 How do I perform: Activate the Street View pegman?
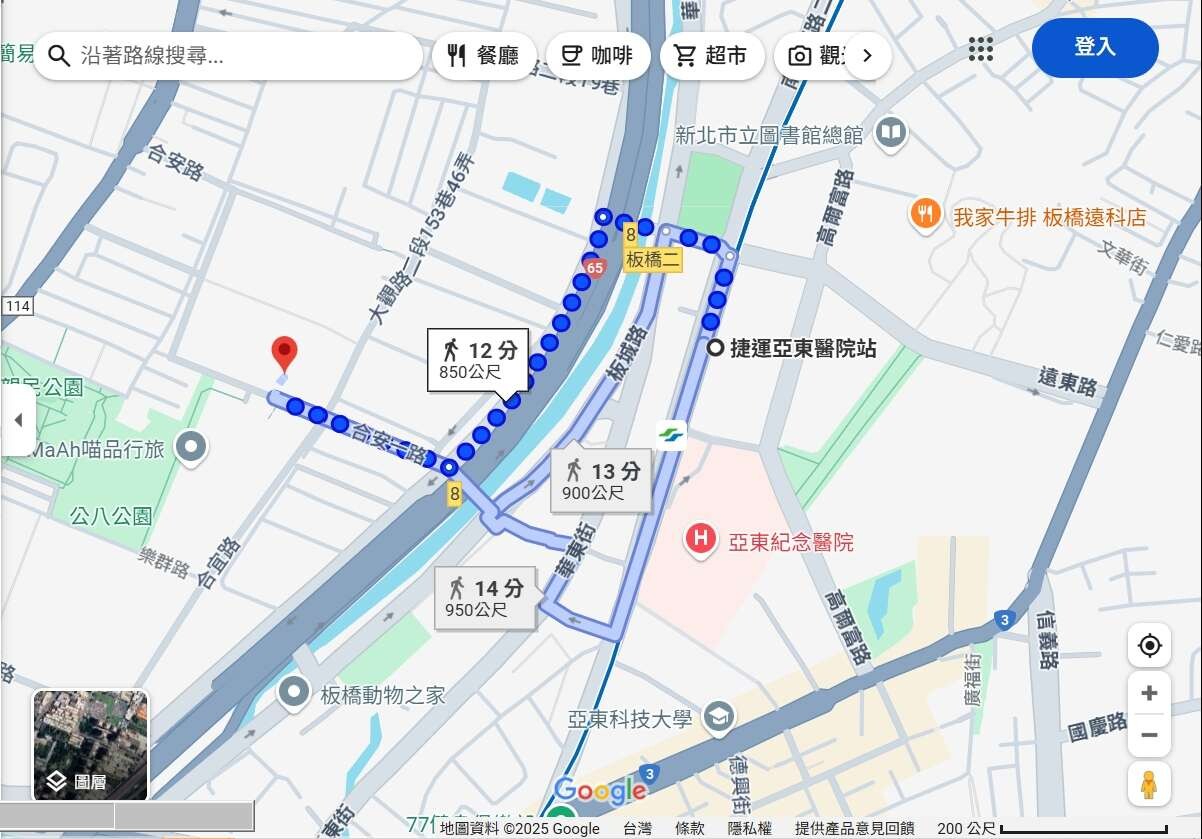pyautogui.click(x=1149, y=784)
